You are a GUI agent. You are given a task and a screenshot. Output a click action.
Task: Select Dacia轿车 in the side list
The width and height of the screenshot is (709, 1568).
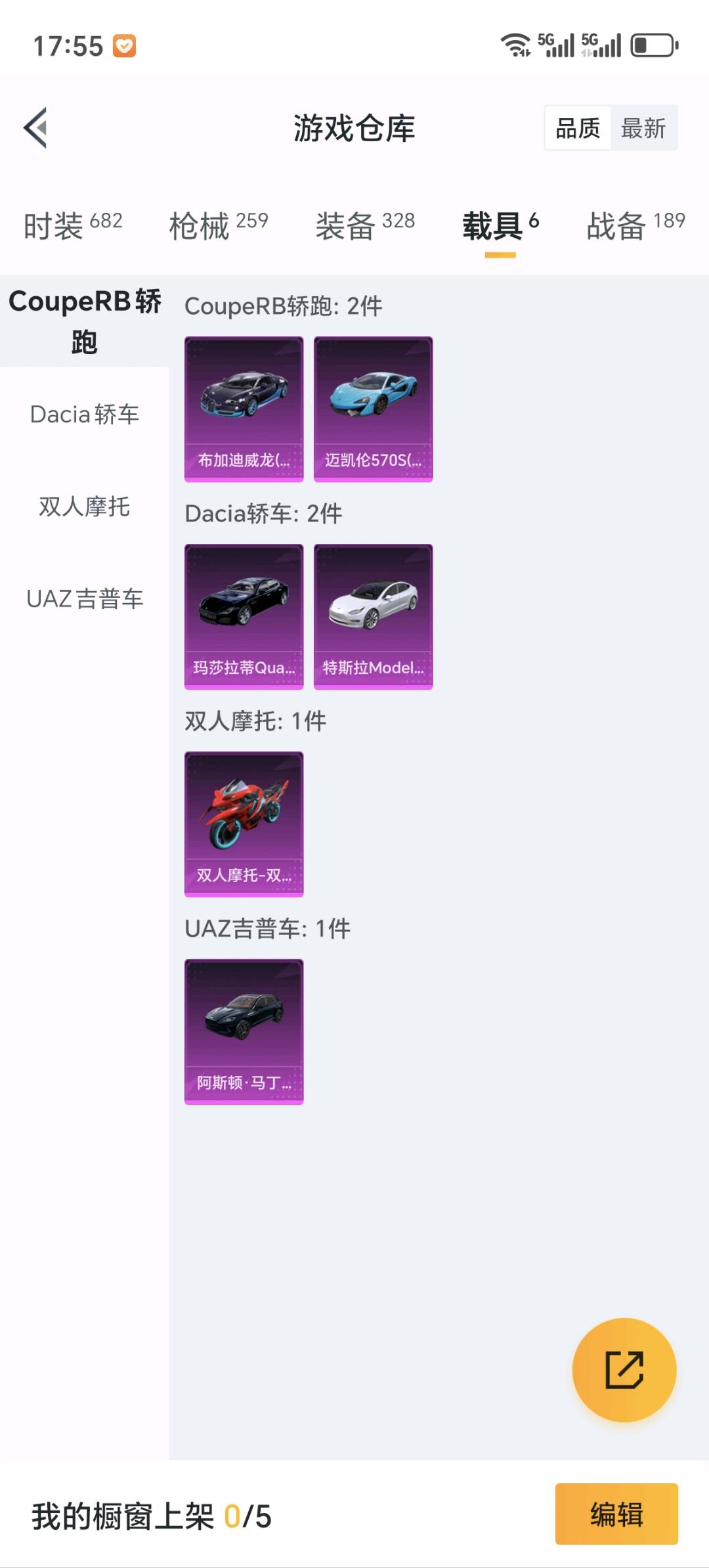pos(85,414)
